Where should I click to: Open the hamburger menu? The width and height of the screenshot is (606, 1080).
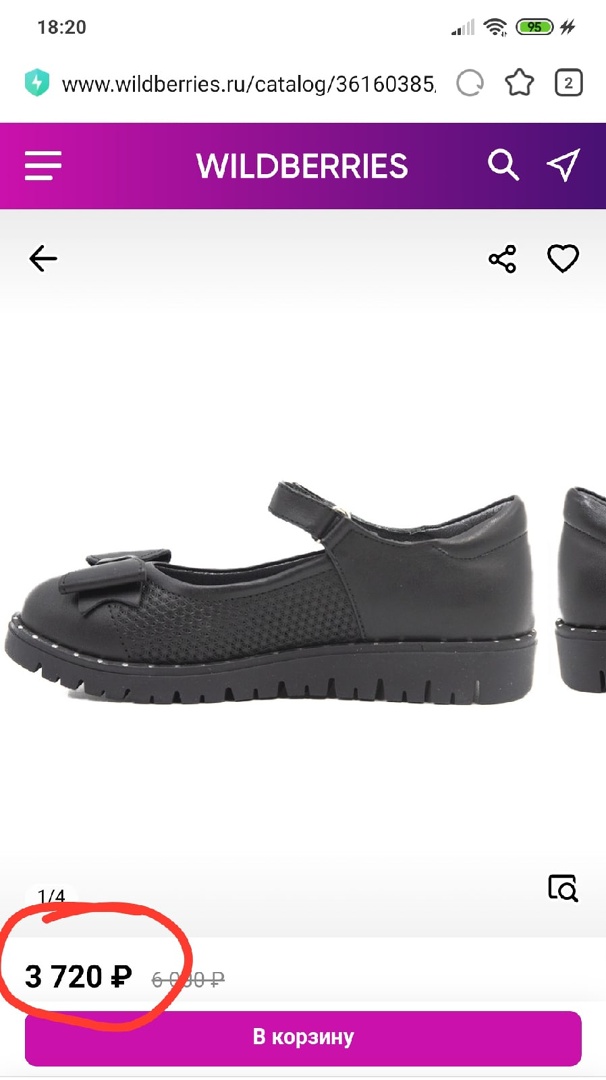tap(43, 165)
